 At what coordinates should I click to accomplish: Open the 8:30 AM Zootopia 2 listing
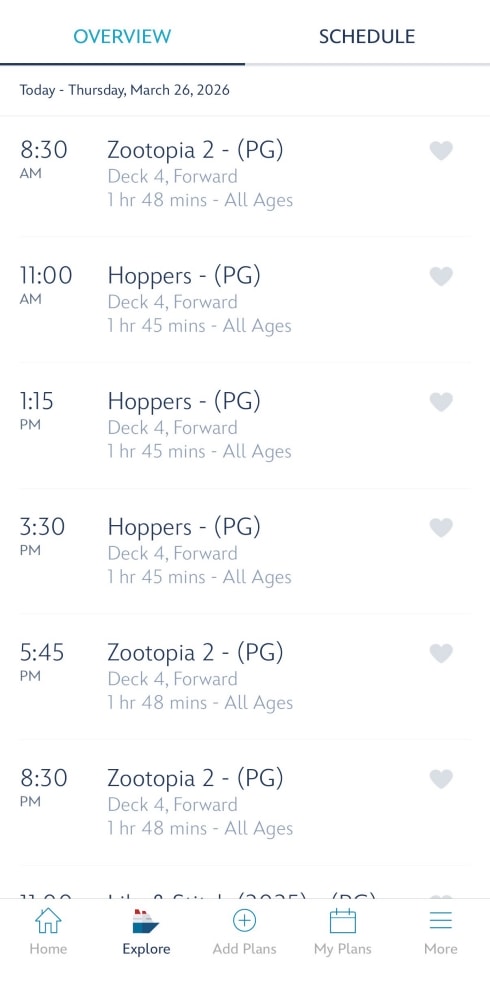click(245, 175)
